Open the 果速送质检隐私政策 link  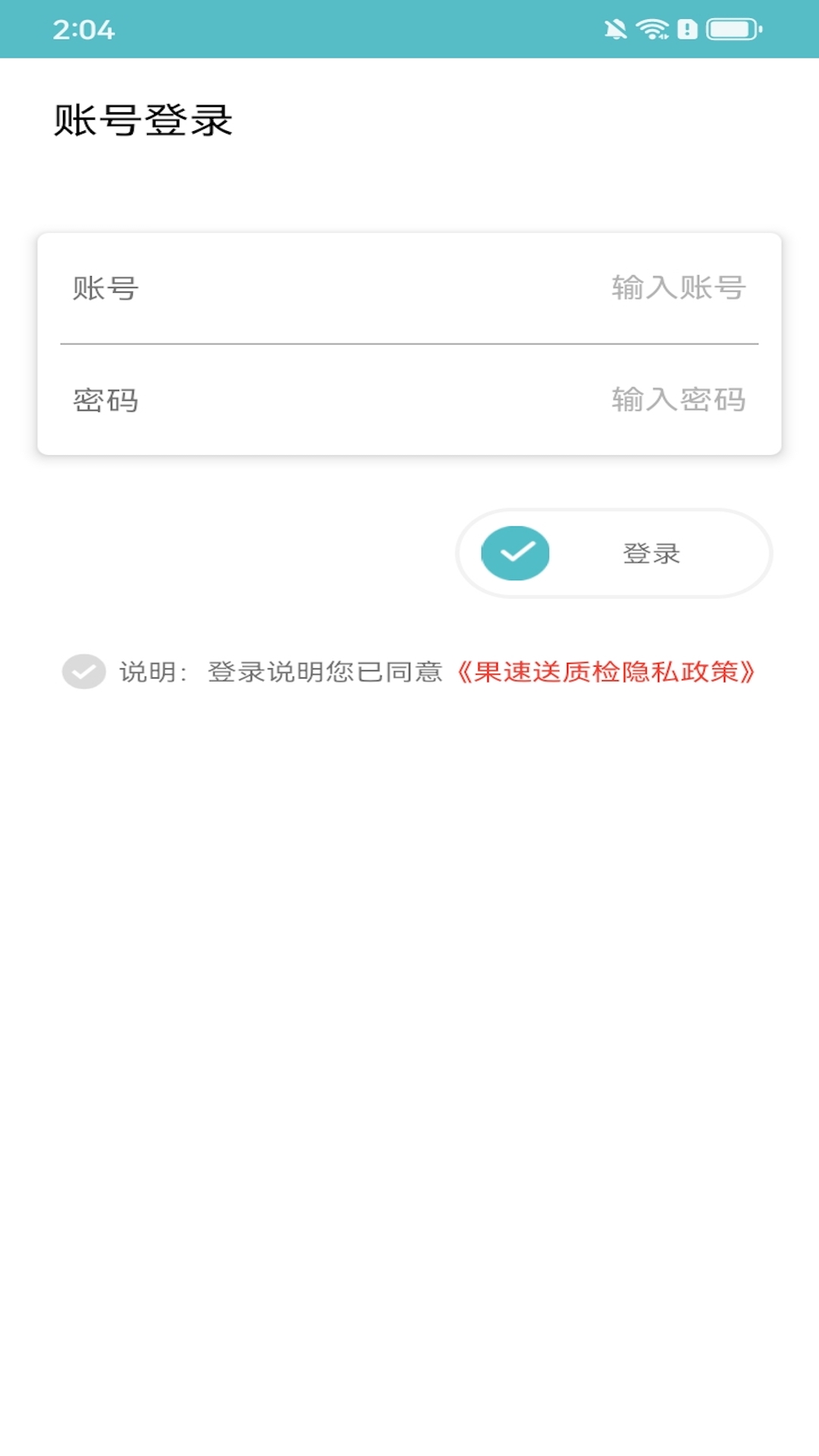point(605,672)
